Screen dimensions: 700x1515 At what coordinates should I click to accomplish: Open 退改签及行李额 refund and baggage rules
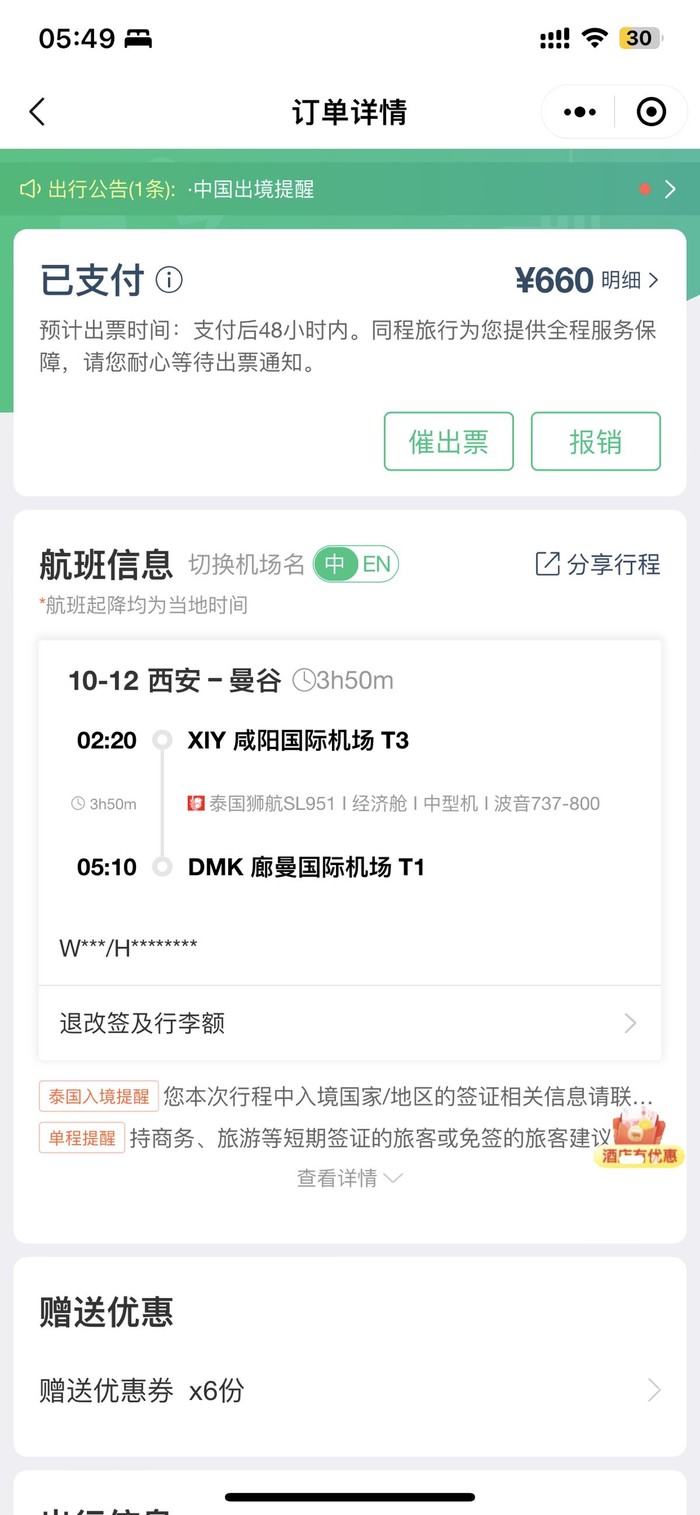click(x=349, y=1023)
